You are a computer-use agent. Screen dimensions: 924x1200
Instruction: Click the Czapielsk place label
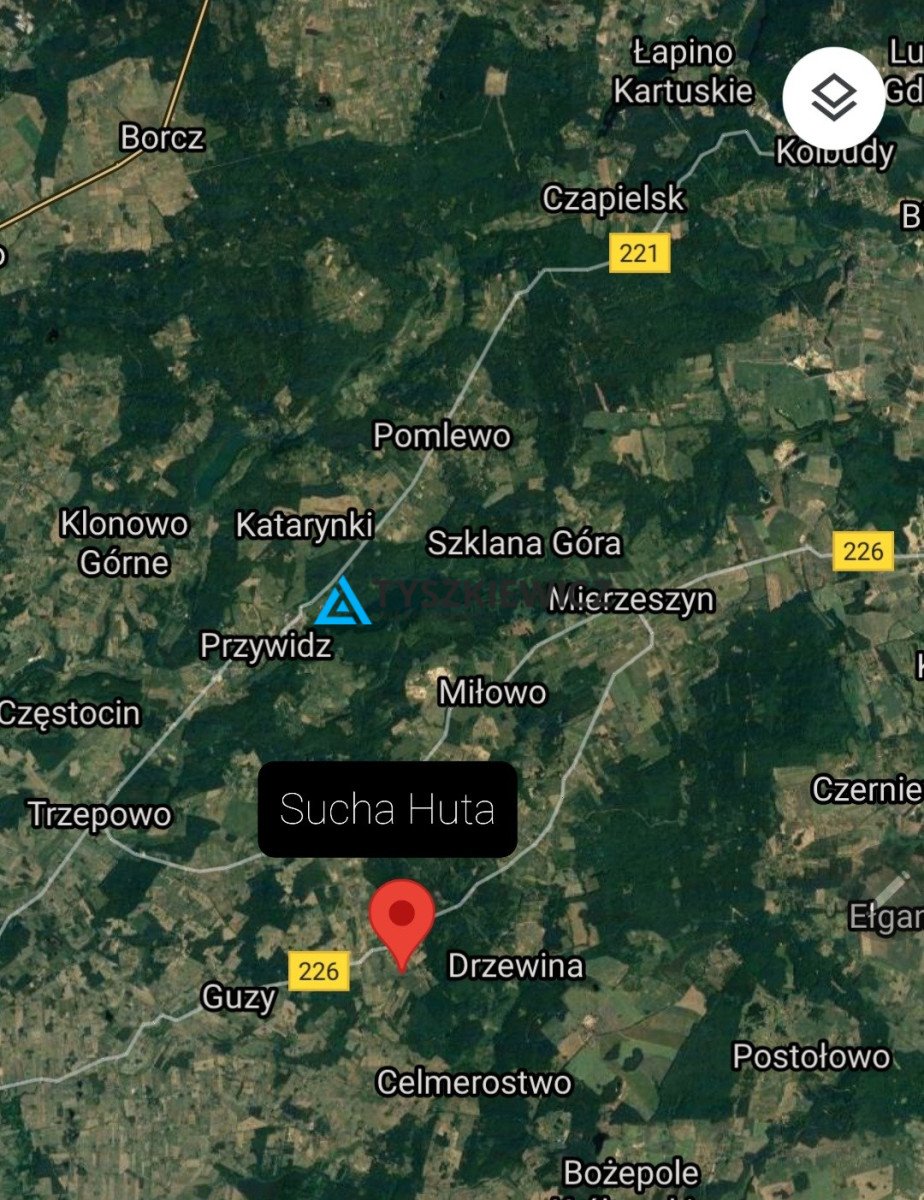tap(615, 198)
